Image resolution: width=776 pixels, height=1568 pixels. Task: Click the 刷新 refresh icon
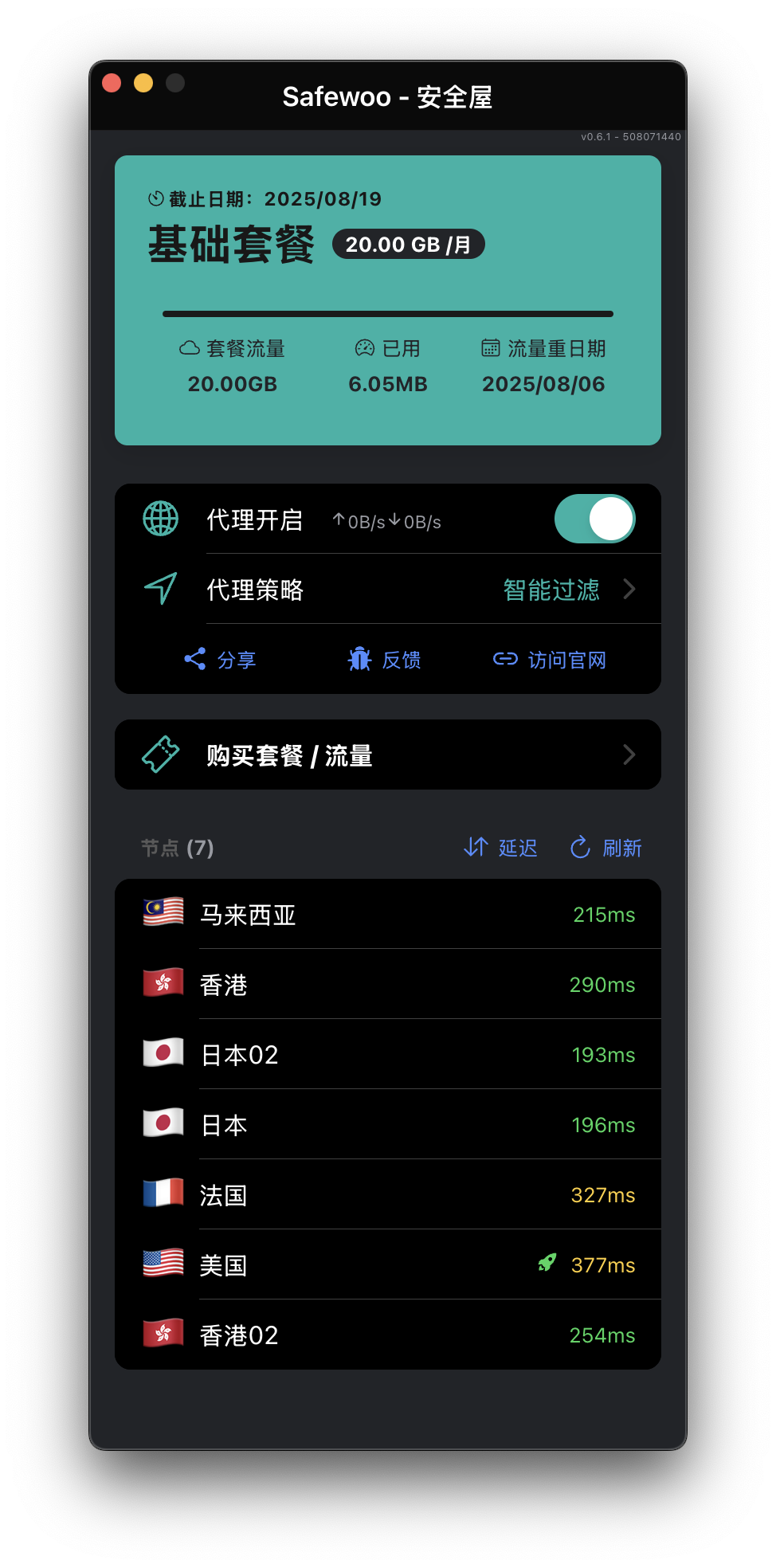[580, 848]
